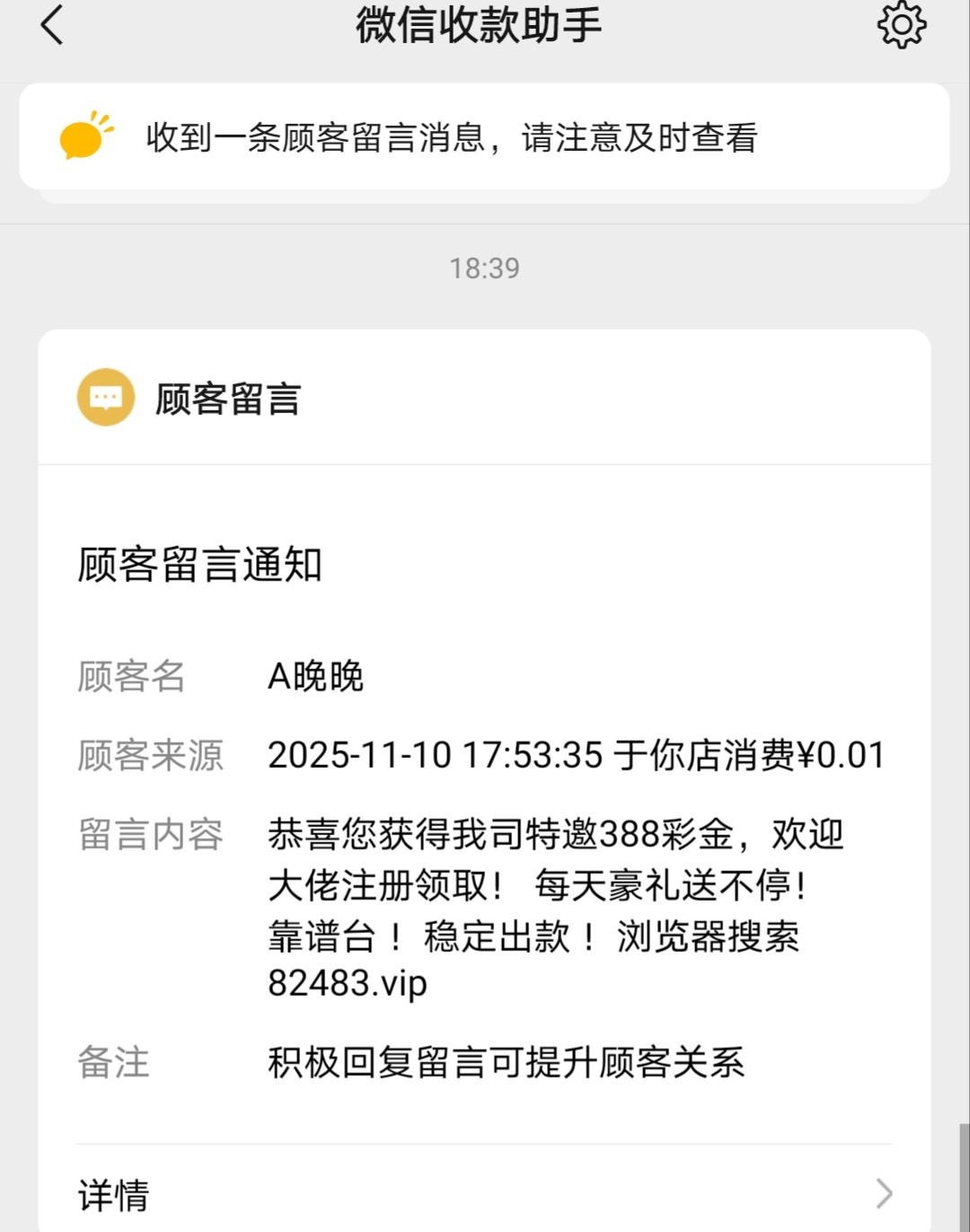Open the 顾客留言通知 card from A晚晚
Viewport: 970px width, 1232px height.
[483, 808]
